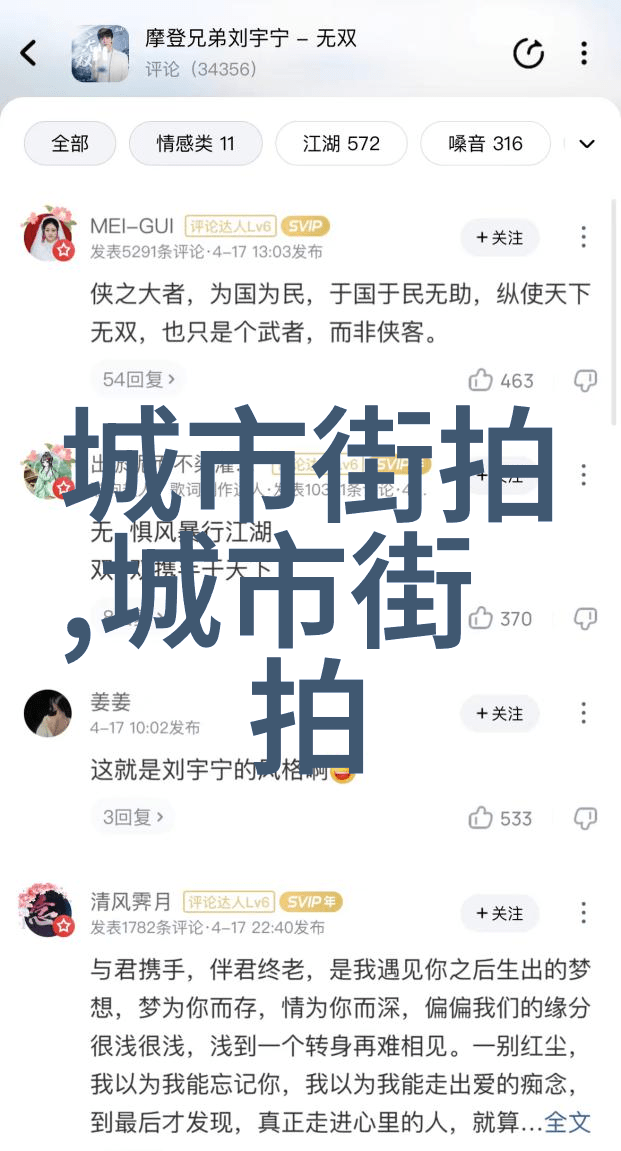View the 54 replies to MEI-GUI's comment

pos(139,380)
